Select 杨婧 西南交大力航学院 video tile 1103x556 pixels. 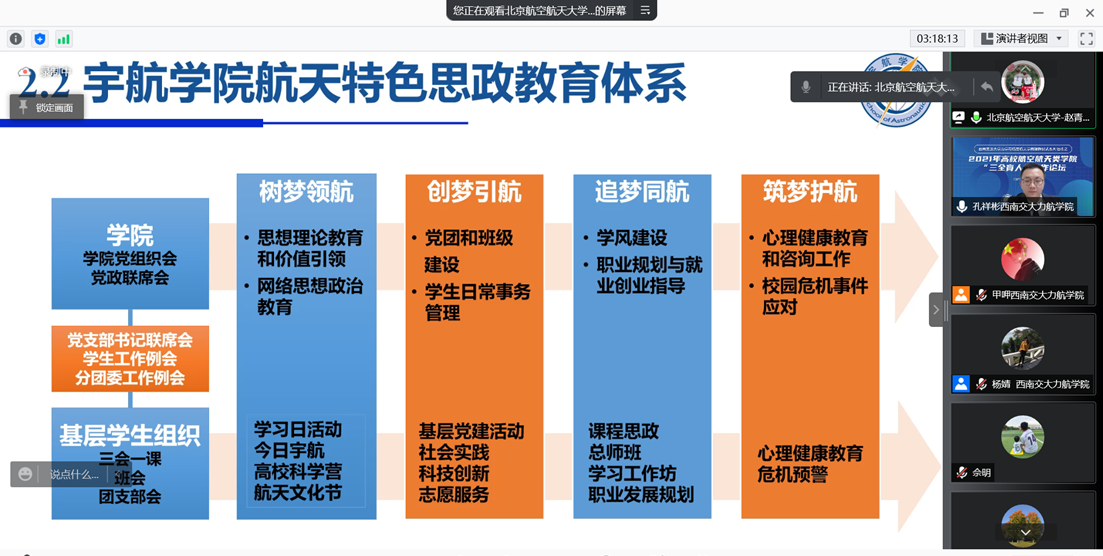[1022, 353]
